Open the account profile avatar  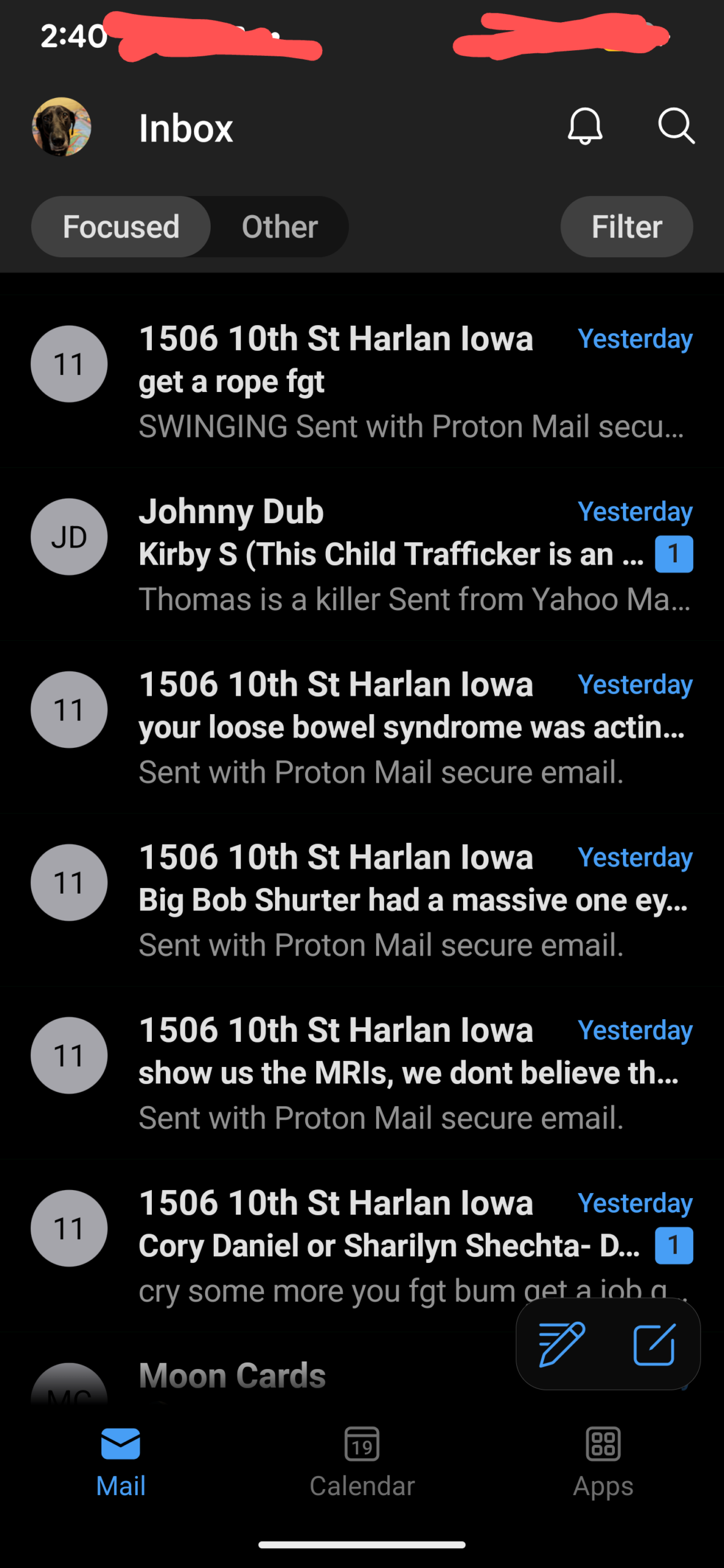tap(61, 127)
